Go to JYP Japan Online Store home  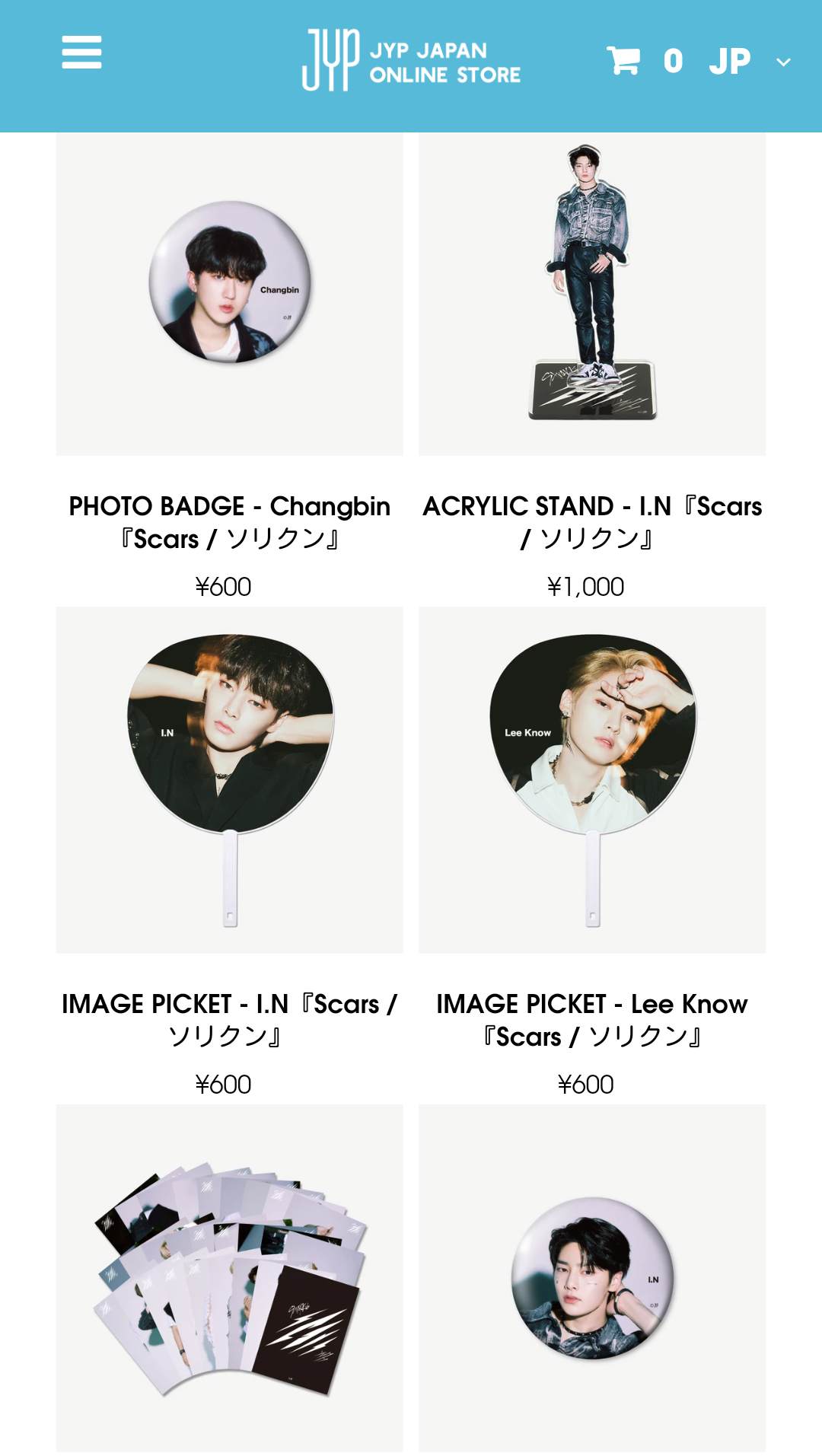pyautogui.click(x=411, y=61)
